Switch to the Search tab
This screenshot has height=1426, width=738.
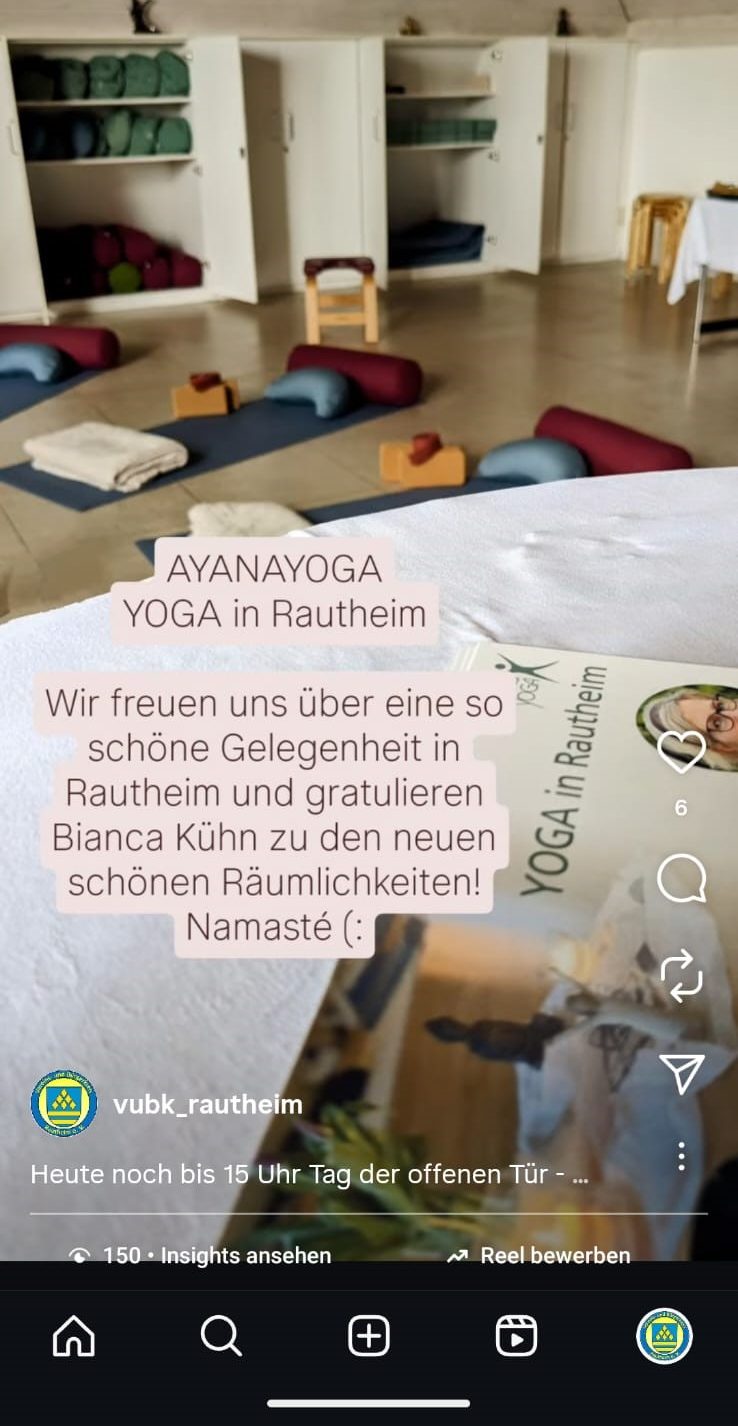(x=221, y=1336)
